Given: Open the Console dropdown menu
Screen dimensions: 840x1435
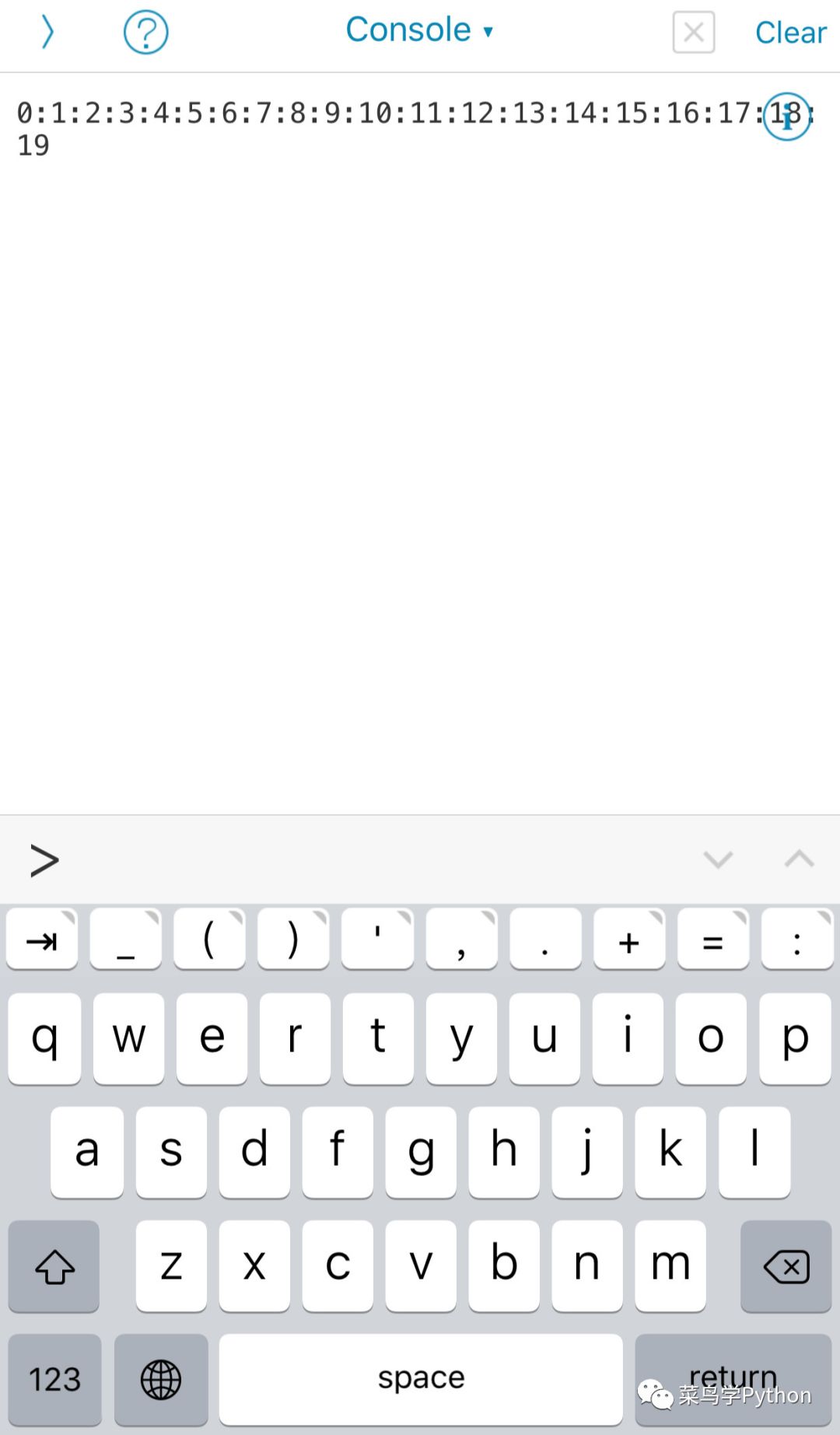Looking at the screenshot, I should 420,31.
